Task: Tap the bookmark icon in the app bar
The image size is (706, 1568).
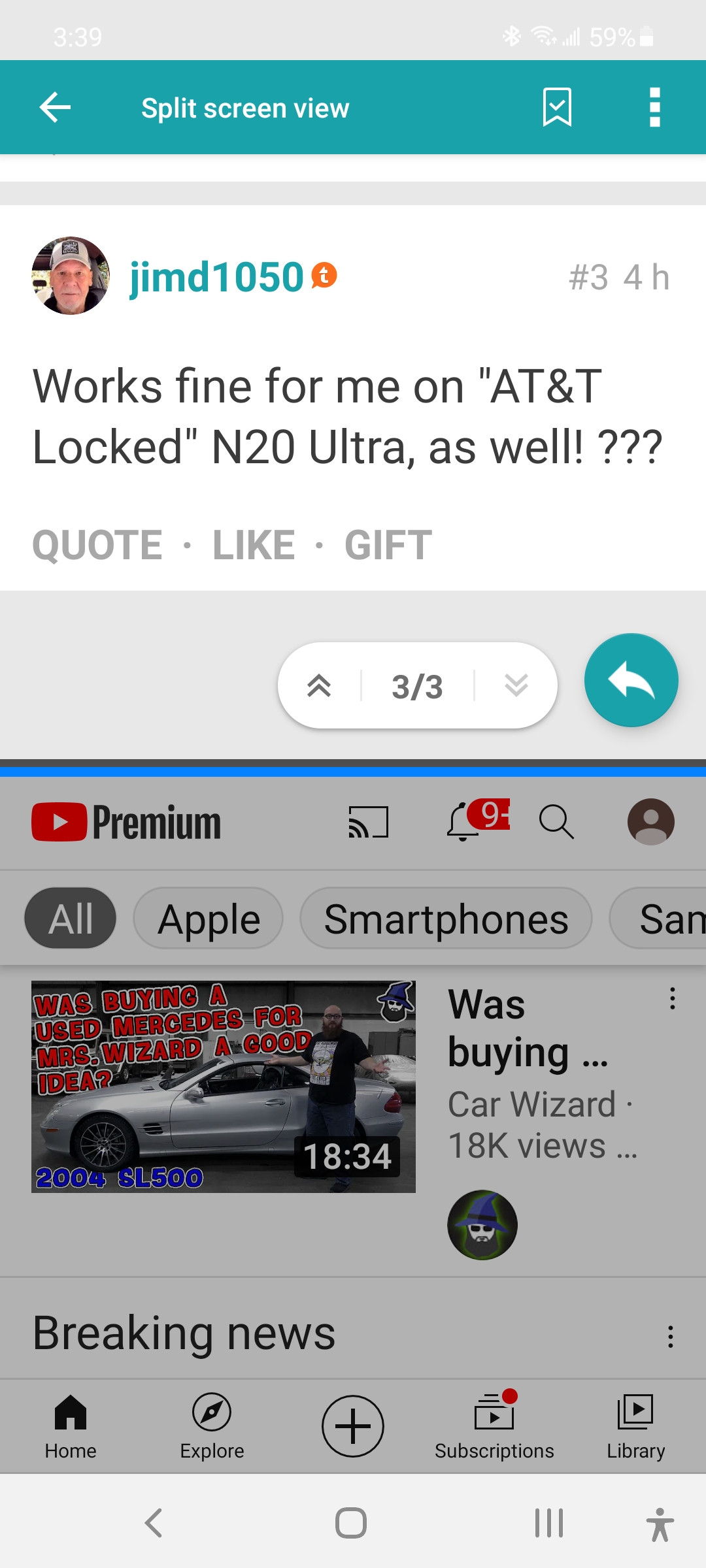Action: tap(557, 107)
